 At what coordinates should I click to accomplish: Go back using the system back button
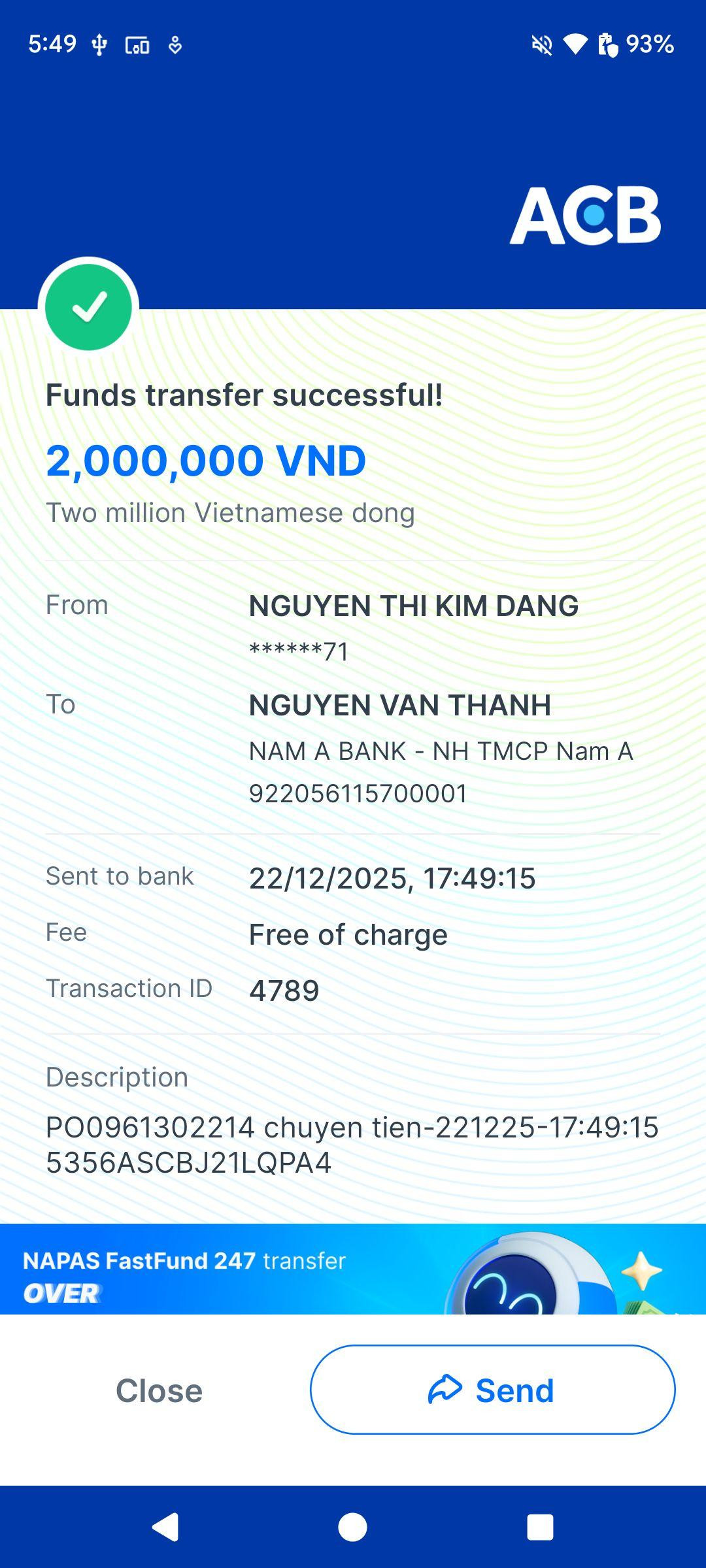pos(165,1527)
